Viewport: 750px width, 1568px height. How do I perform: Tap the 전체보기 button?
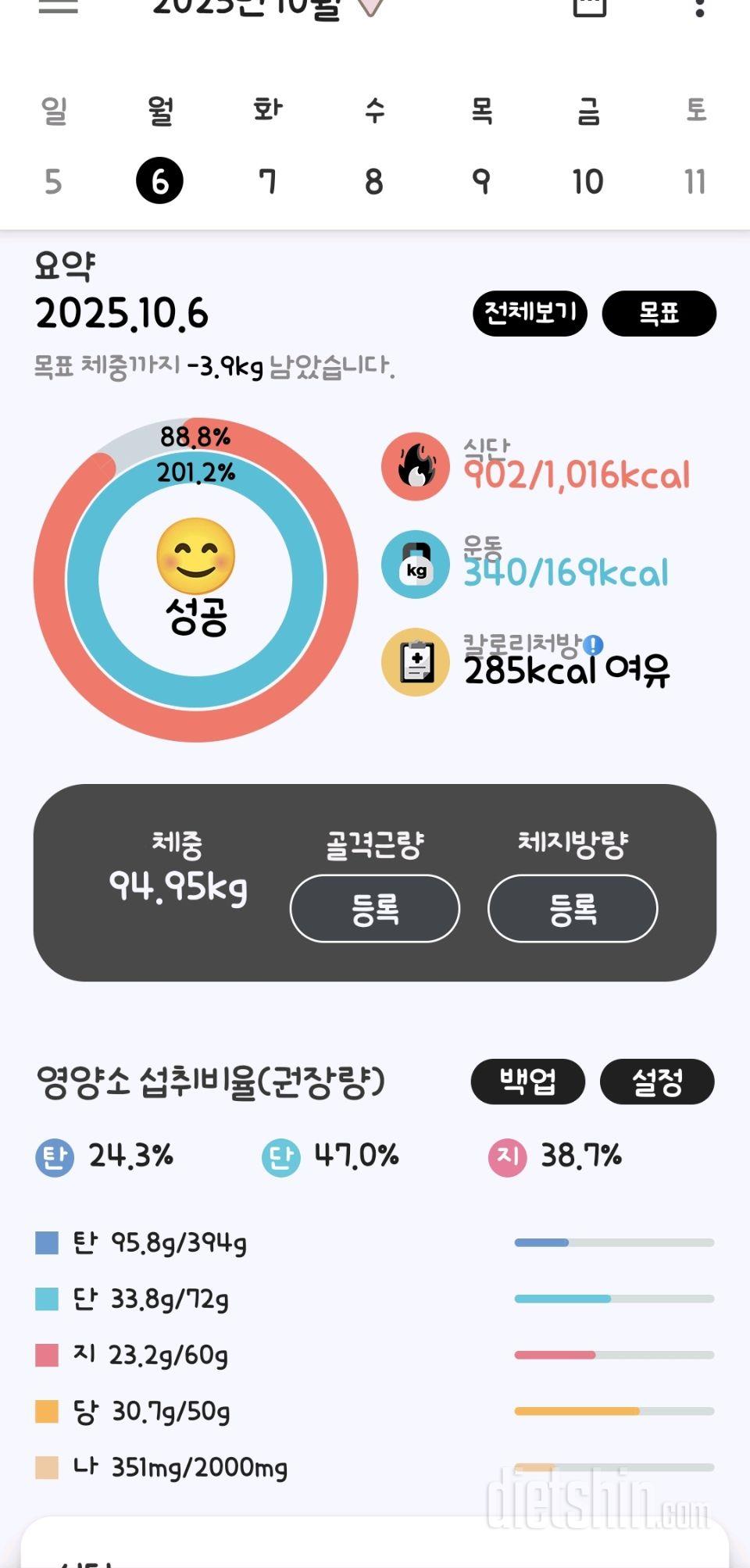pos(530,313)
